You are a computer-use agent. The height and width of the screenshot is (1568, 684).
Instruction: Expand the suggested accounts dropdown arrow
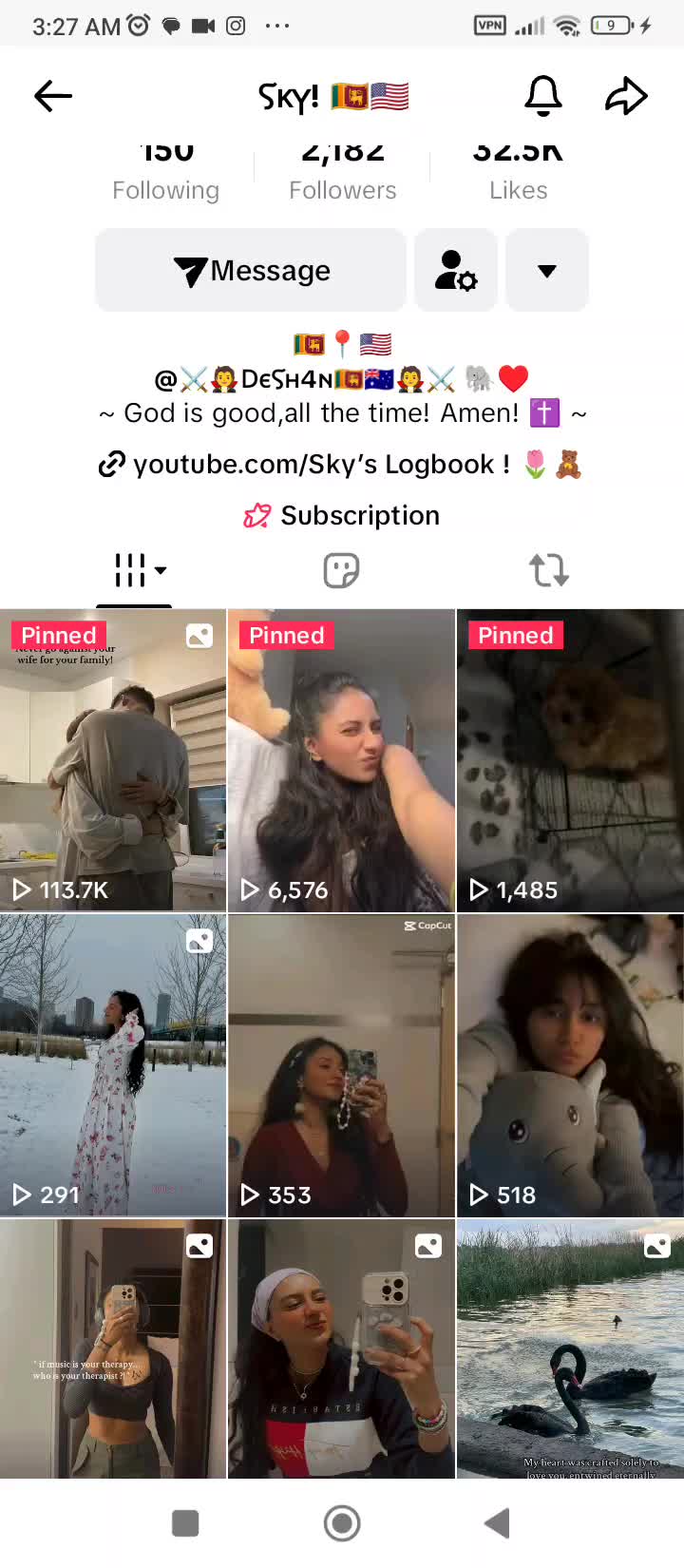(547, 271)
